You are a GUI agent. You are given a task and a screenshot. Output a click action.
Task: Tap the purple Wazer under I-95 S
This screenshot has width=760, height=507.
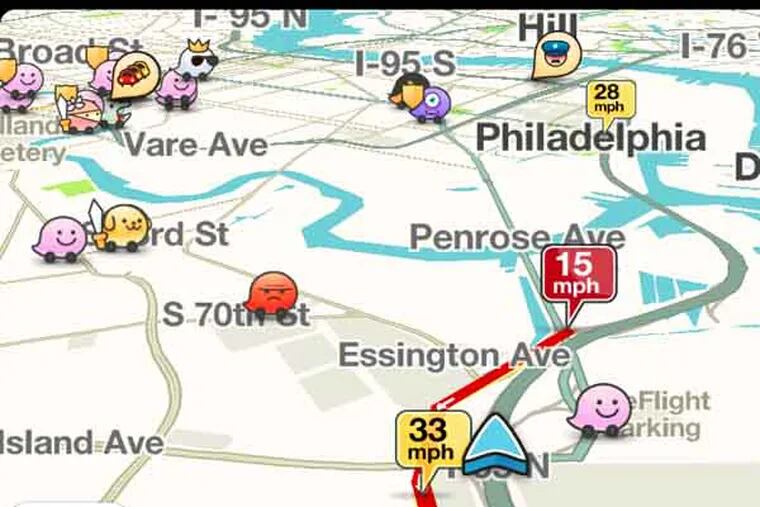coord(432,103)
